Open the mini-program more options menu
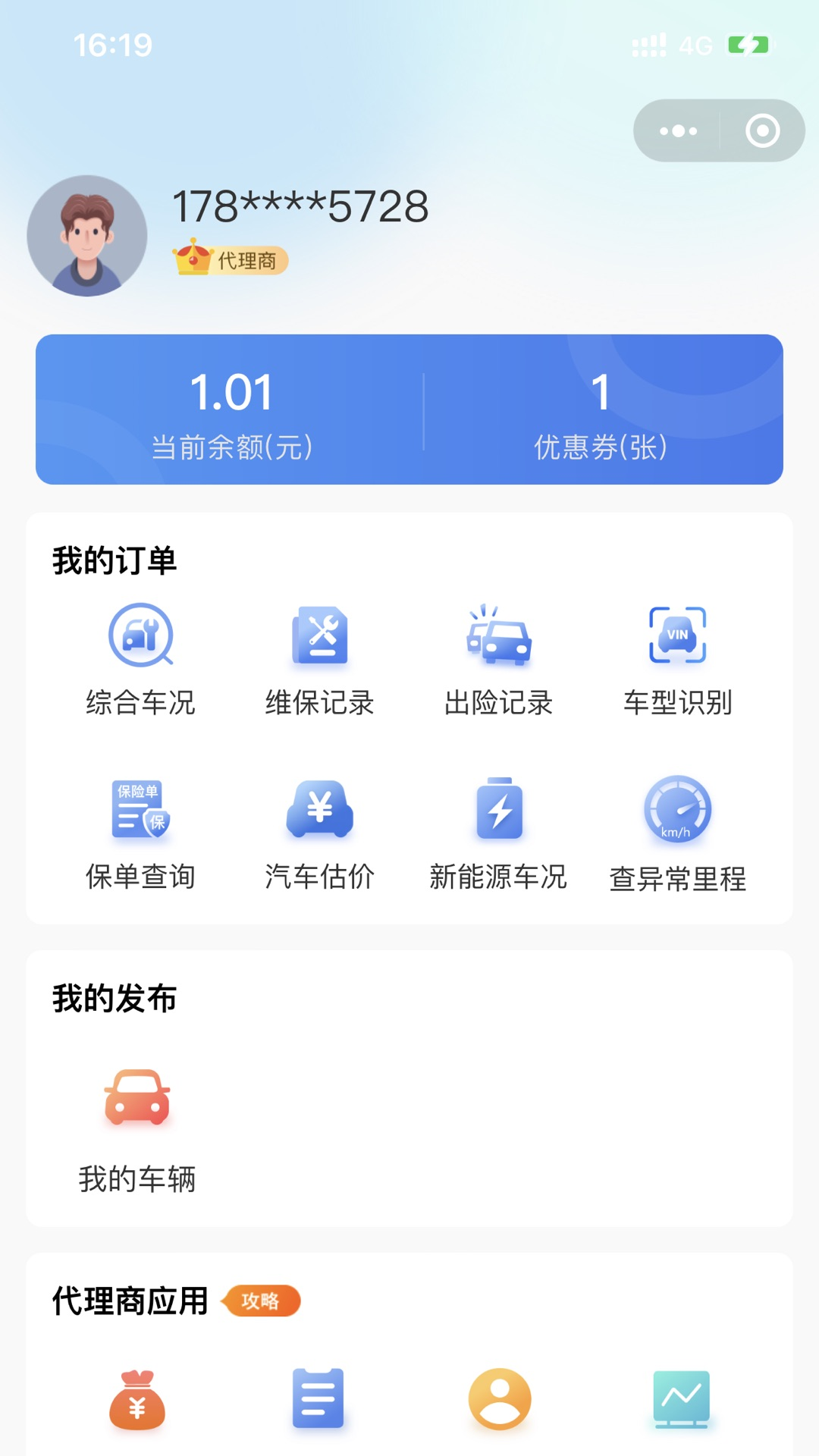 tap(677, 130)
